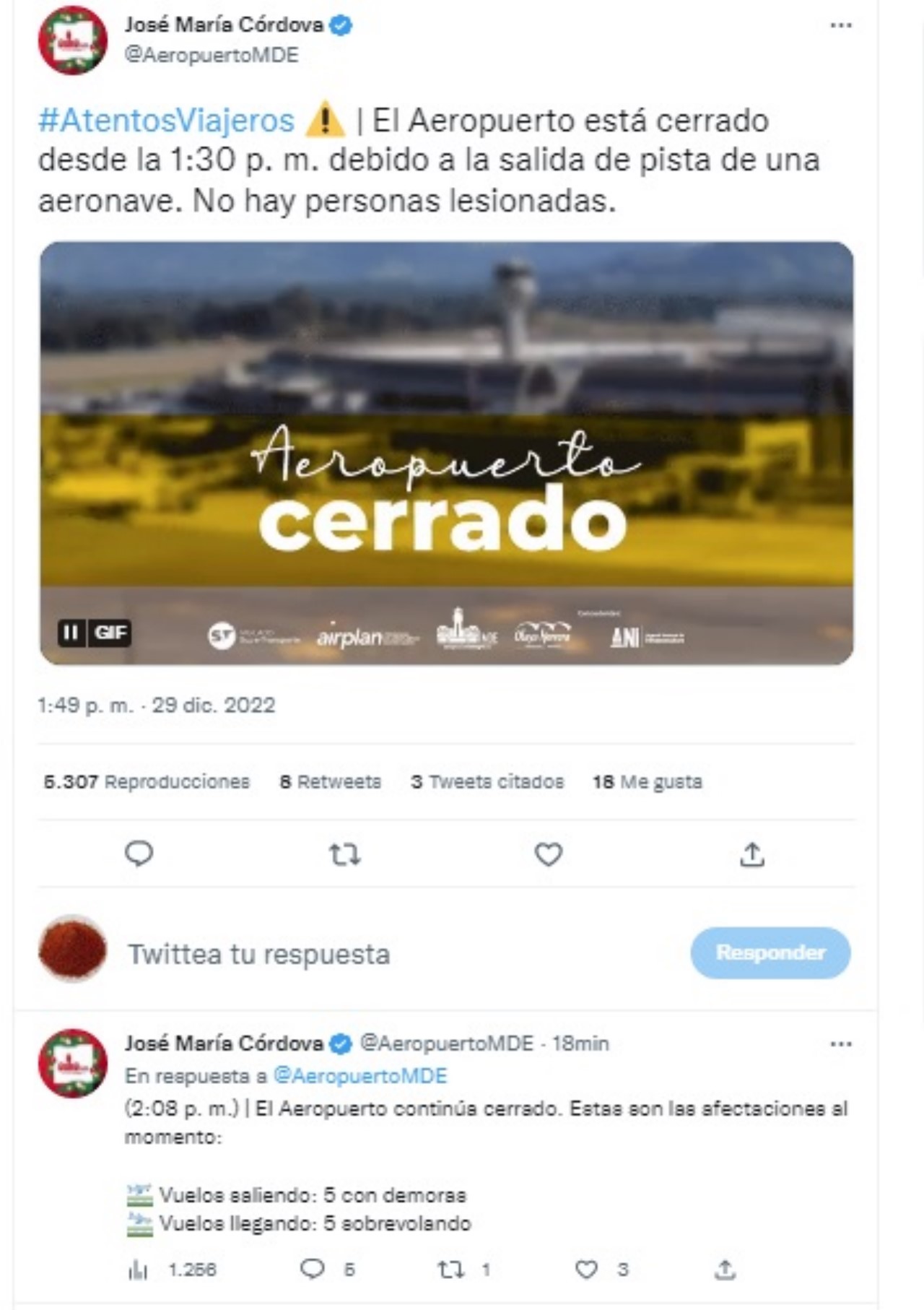Open the main tweet's overflow menu

tap(841, 26)
